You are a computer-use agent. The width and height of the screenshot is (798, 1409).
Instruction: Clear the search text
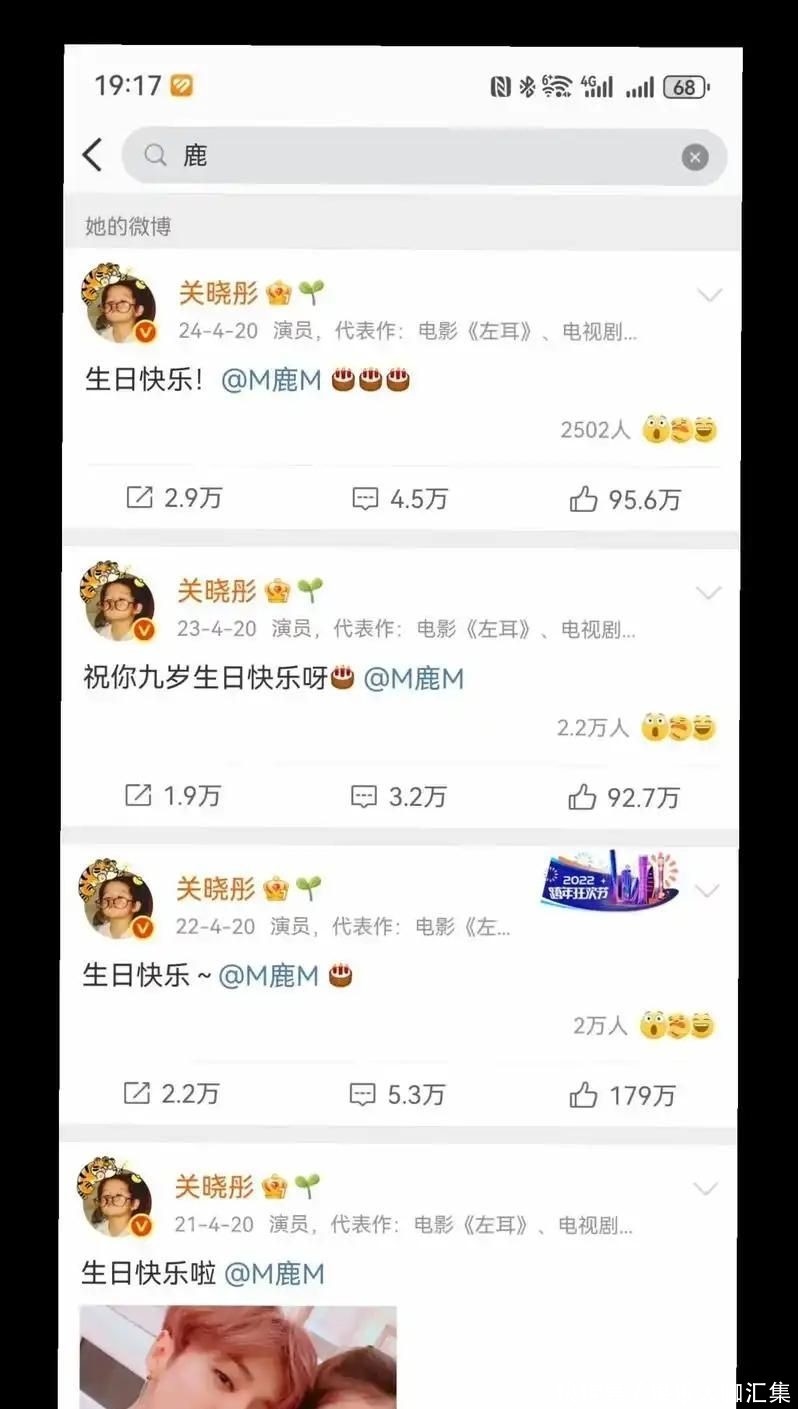click(695, 157)
